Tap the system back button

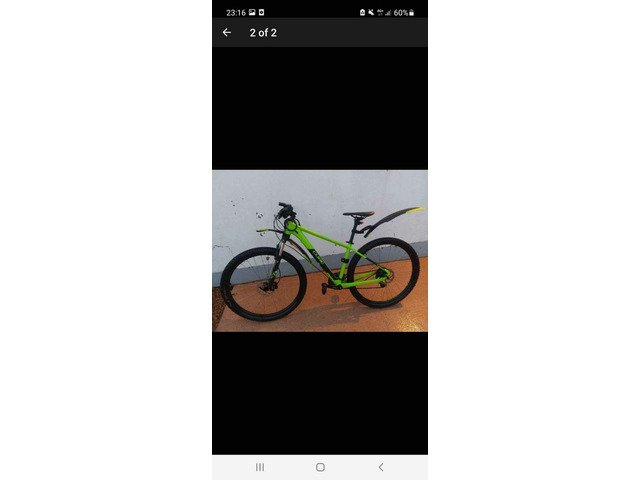tap(380, 467)
